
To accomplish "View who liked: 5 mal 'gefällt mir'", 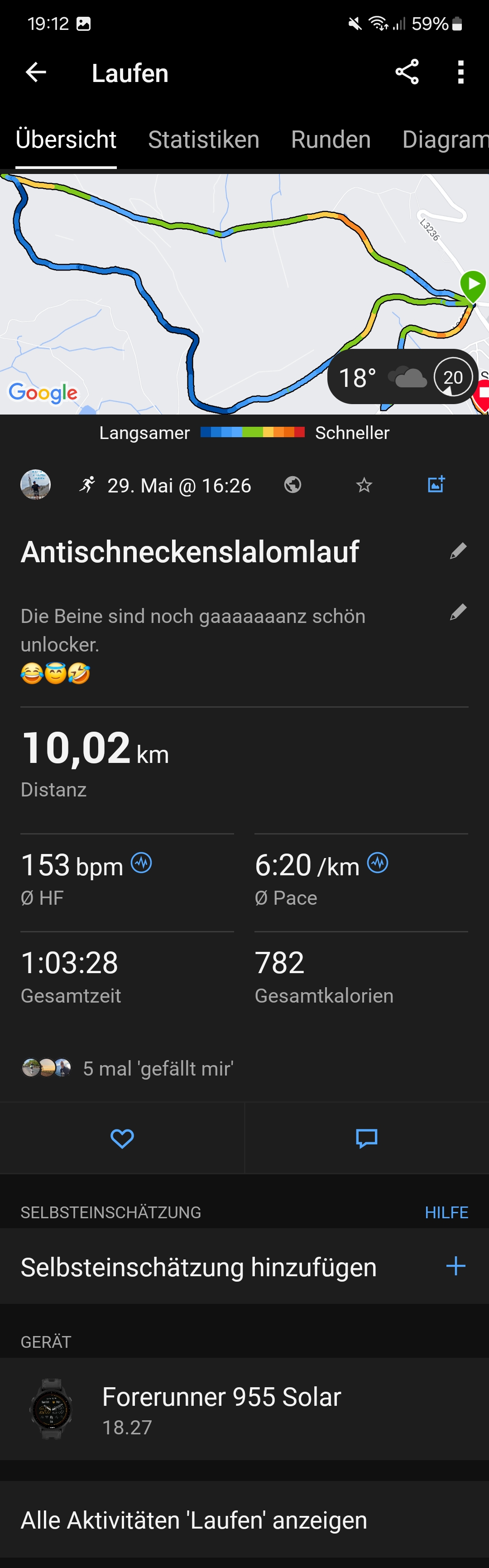I will pos(158,1068).
